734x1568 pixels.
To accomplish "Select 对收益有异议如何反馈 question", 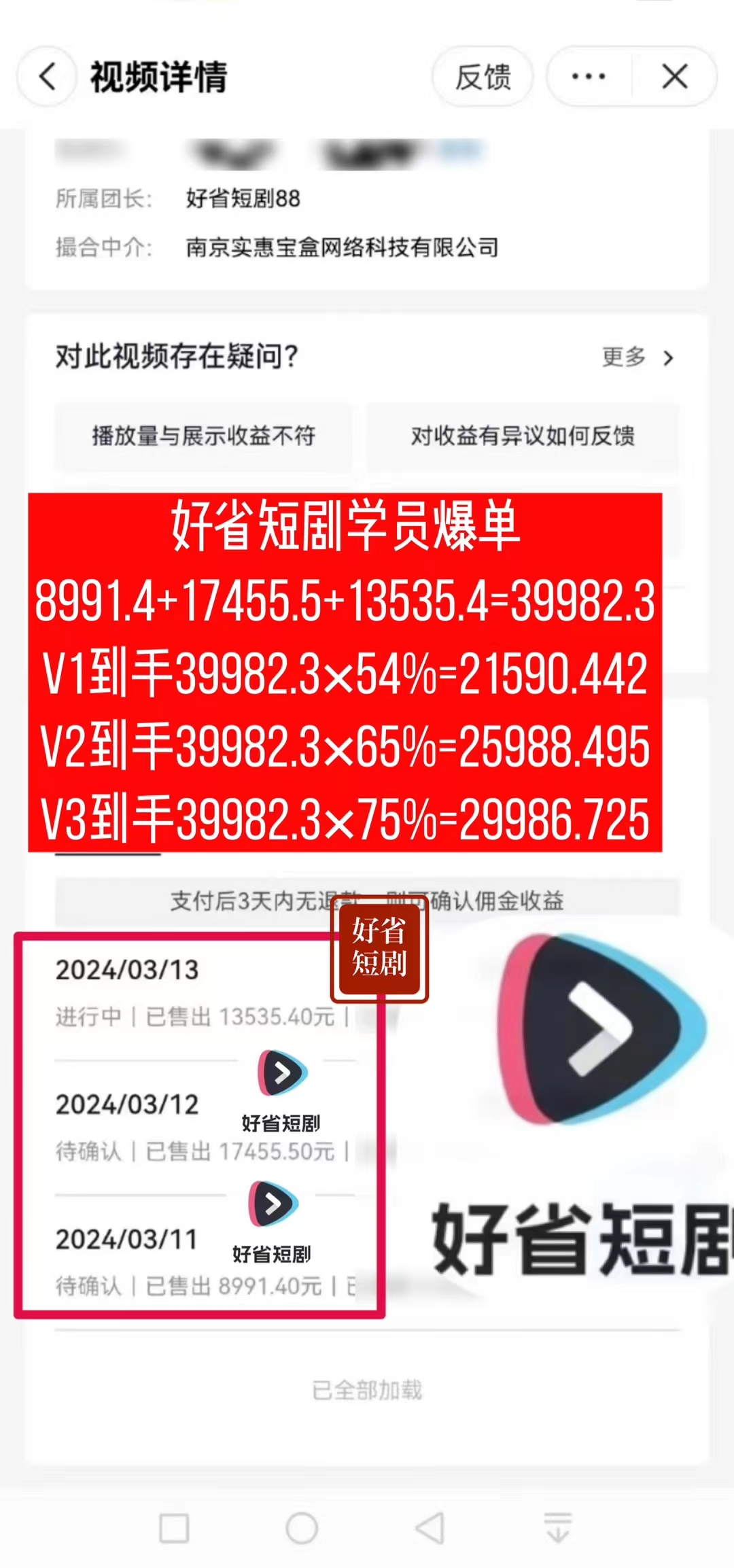I will [523, 436].
